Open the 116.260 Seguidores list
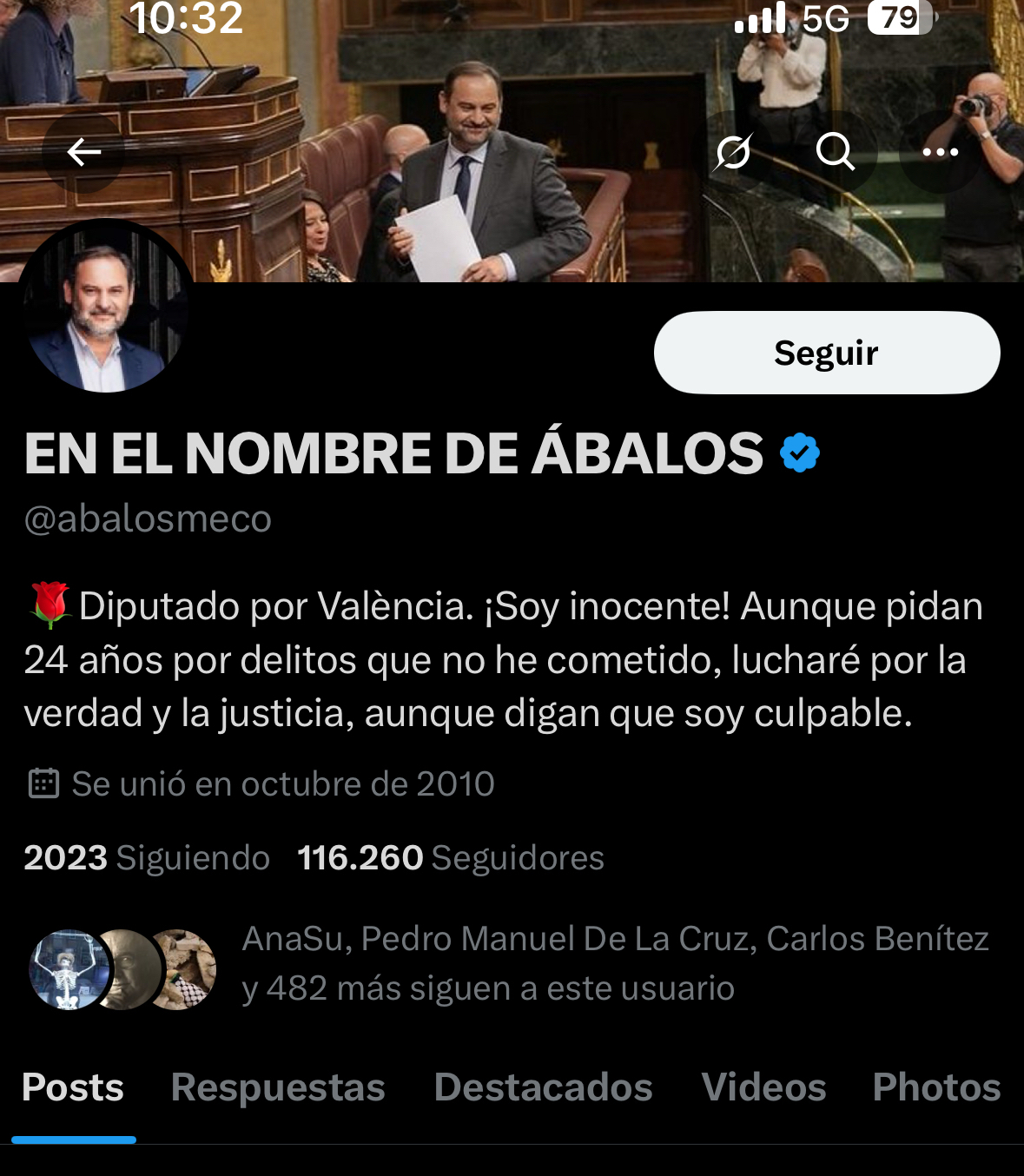 [450, 858]
